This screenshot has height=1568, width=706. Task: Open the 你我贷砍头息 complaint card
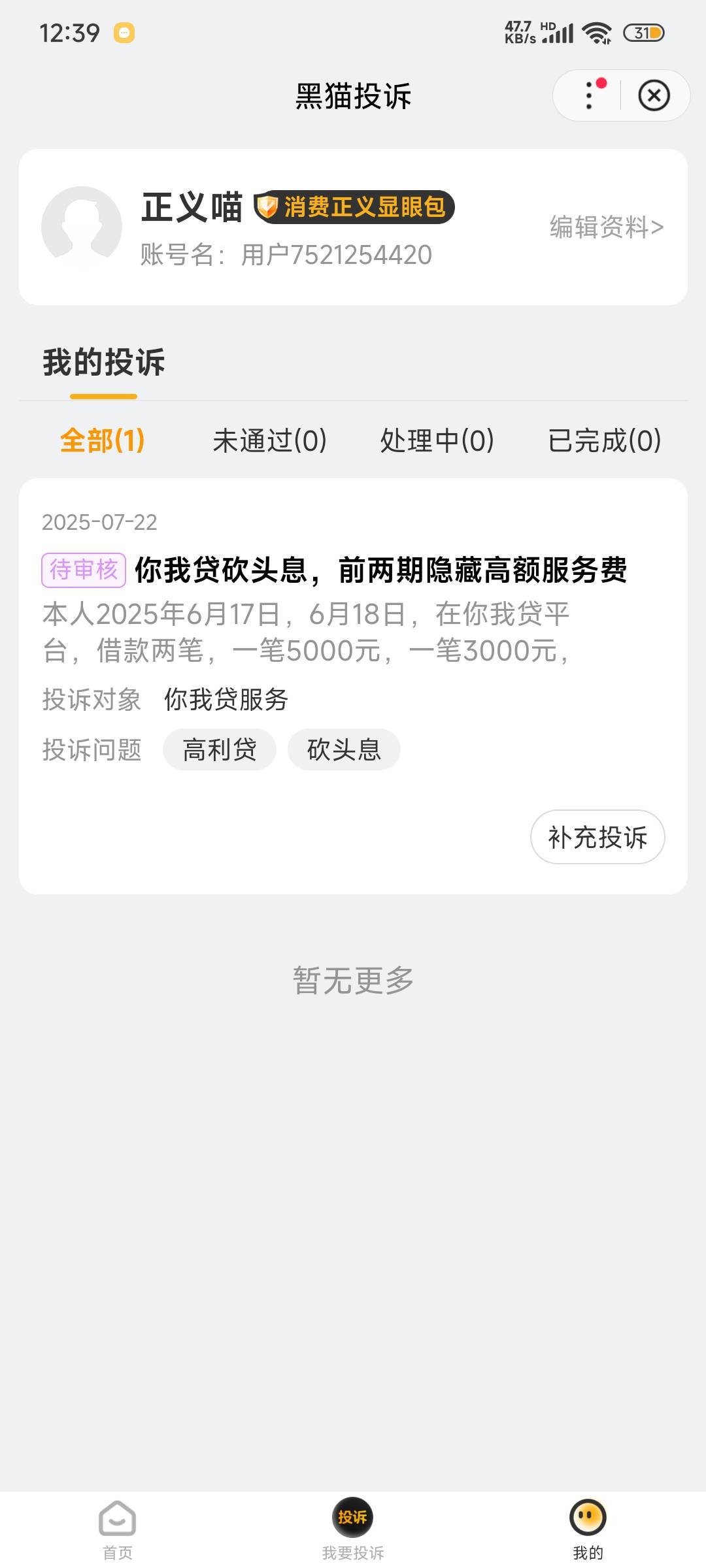pos(353,686)
